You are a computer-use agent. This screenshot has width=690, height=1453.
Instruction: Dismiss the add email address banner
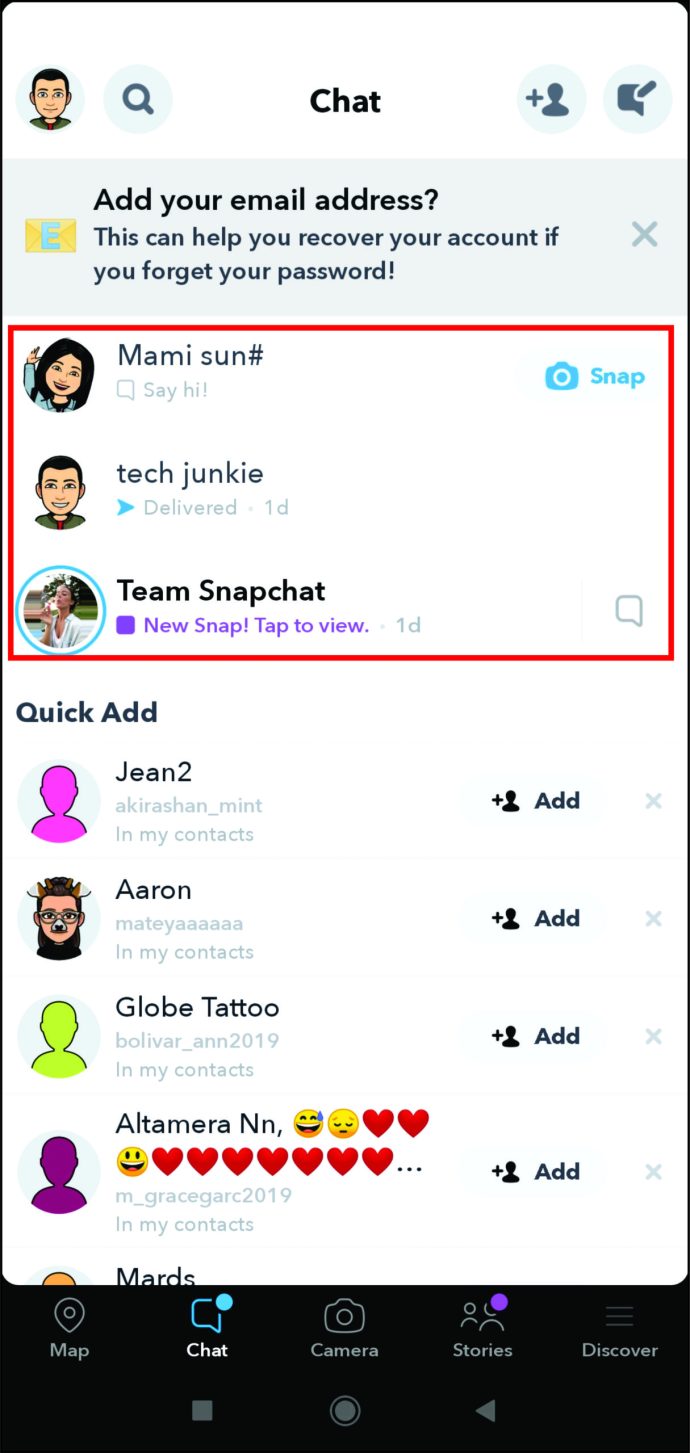click(645, 235)
